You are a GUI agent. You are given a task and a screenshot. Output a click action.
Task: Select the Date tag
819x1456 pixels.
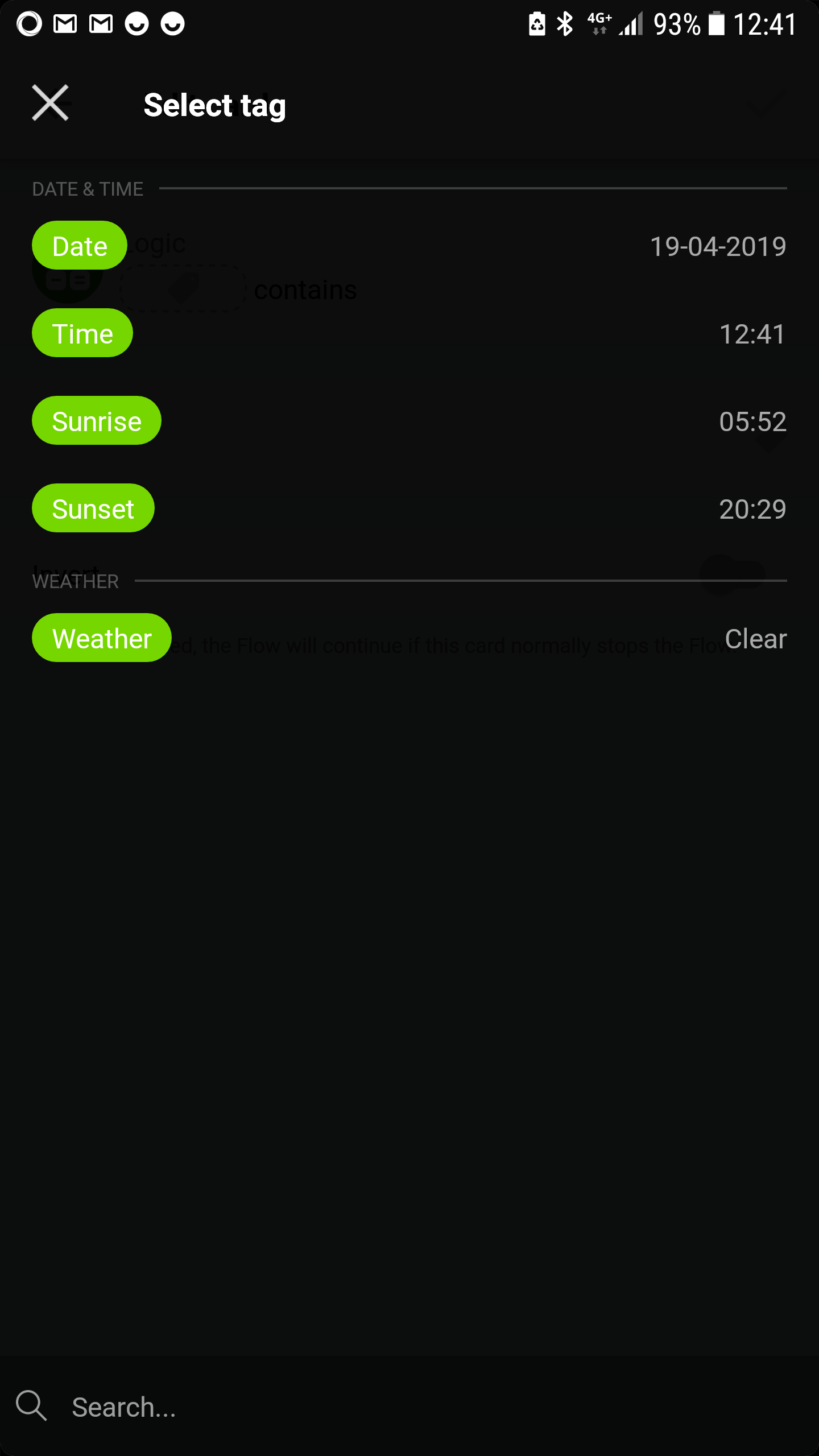80,246
